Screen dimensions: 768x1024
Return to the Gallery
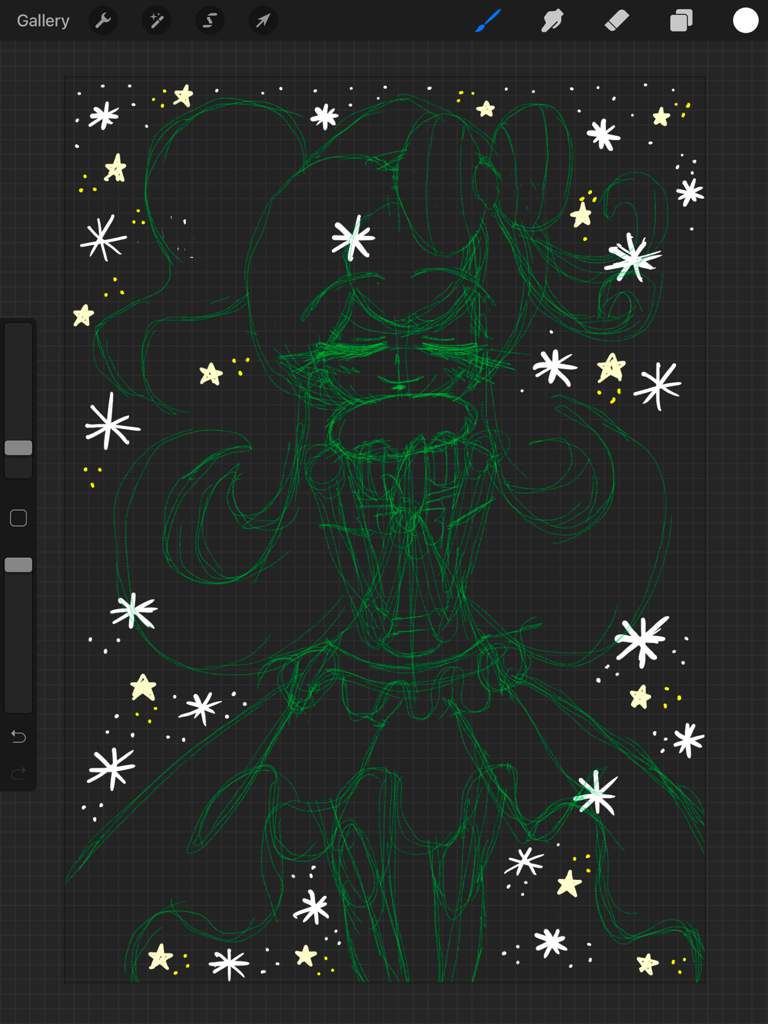coord(43,21)
